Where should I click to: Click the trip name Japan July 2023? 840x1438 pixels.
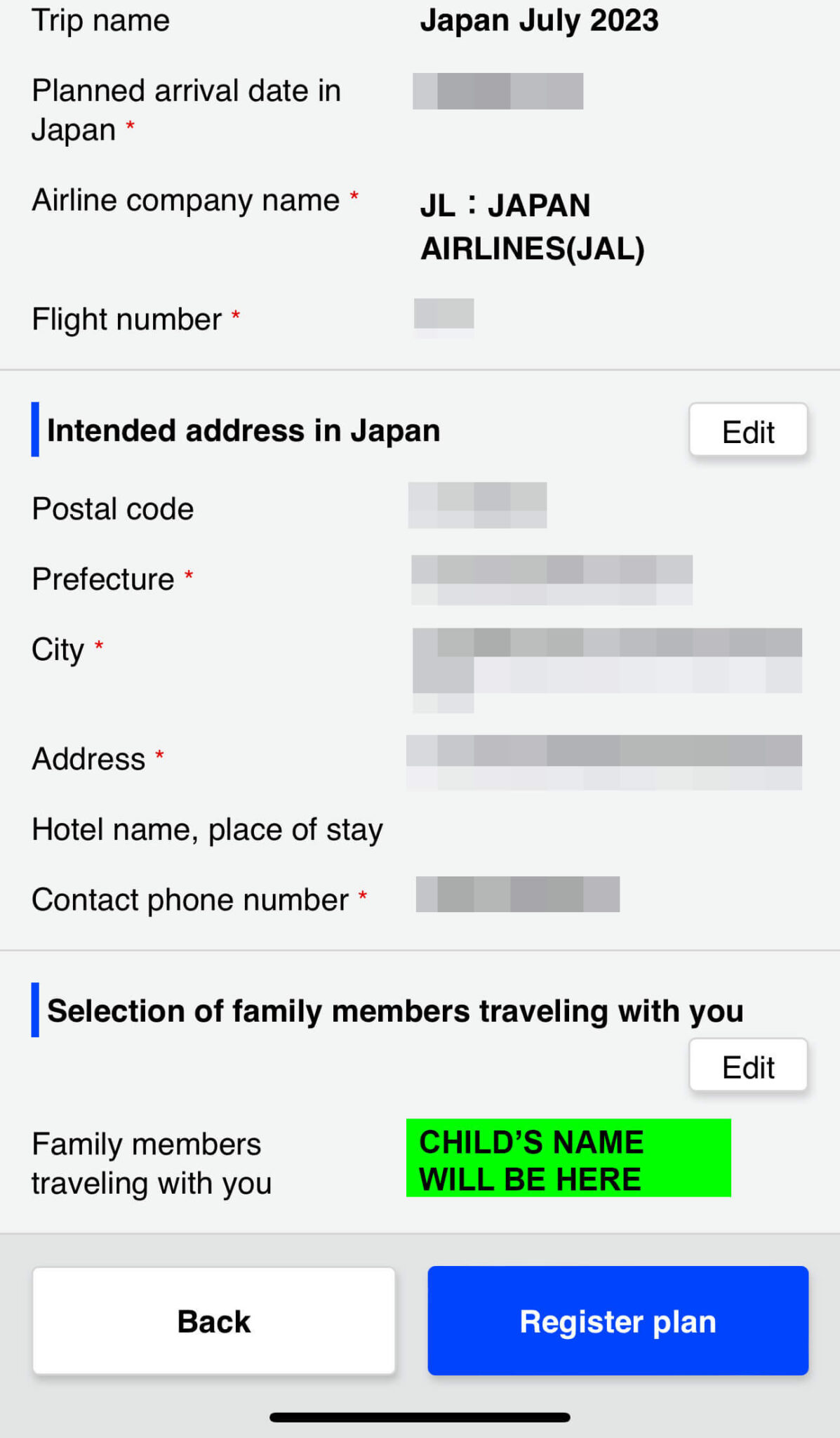pyautogui.click(x=540, y=21)
